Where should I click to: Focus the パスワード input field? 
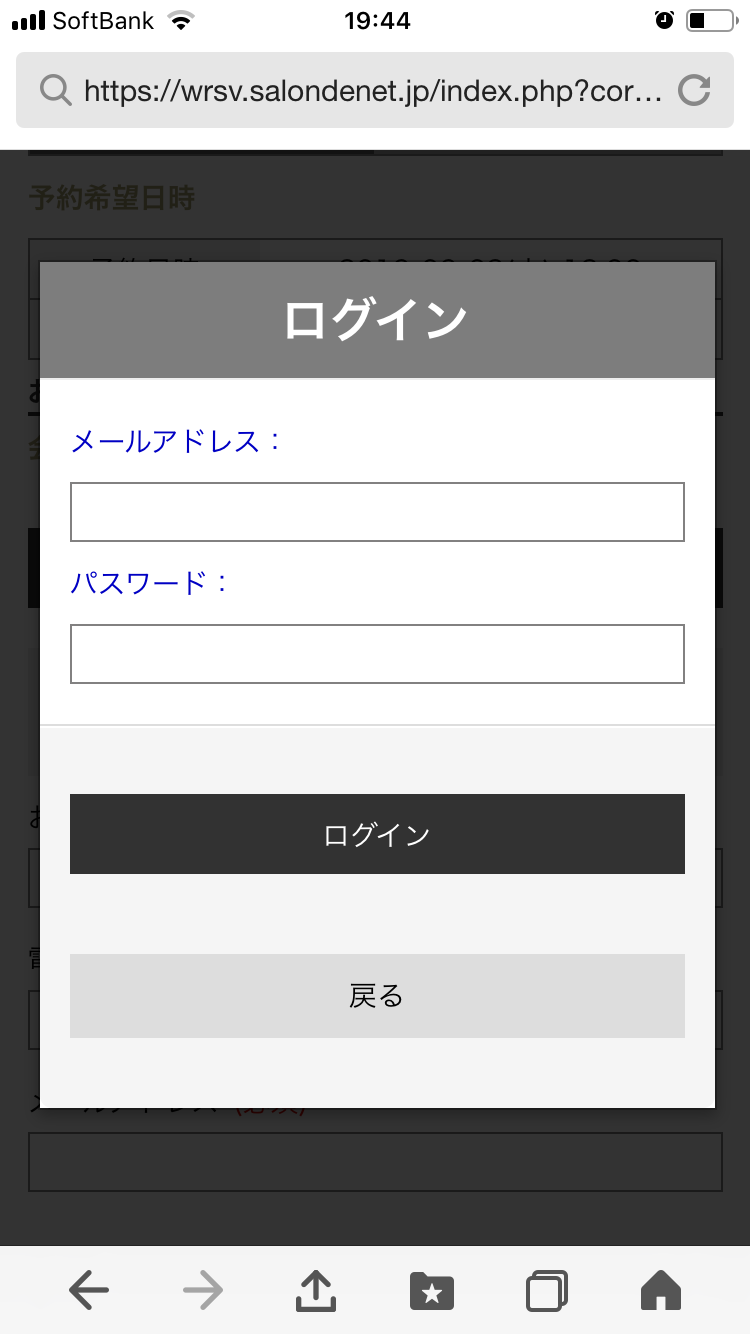[x=377, y=654]
